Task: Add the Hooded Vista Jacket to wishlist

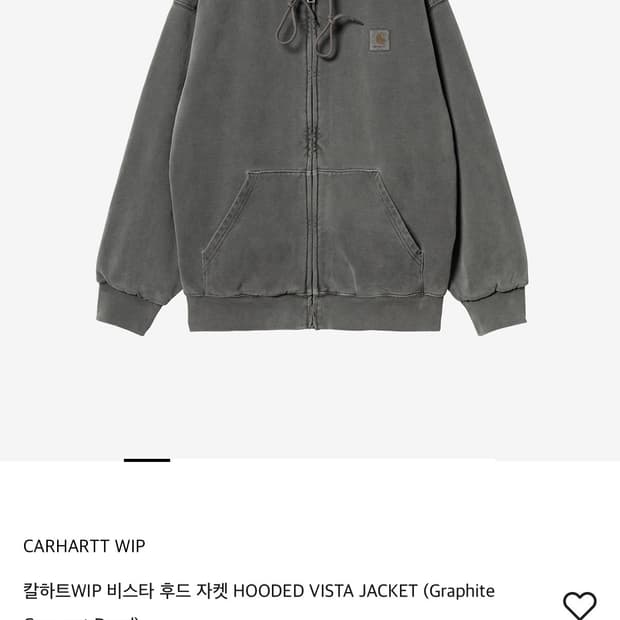Action: pyautogui.click(x=579, y=605)
